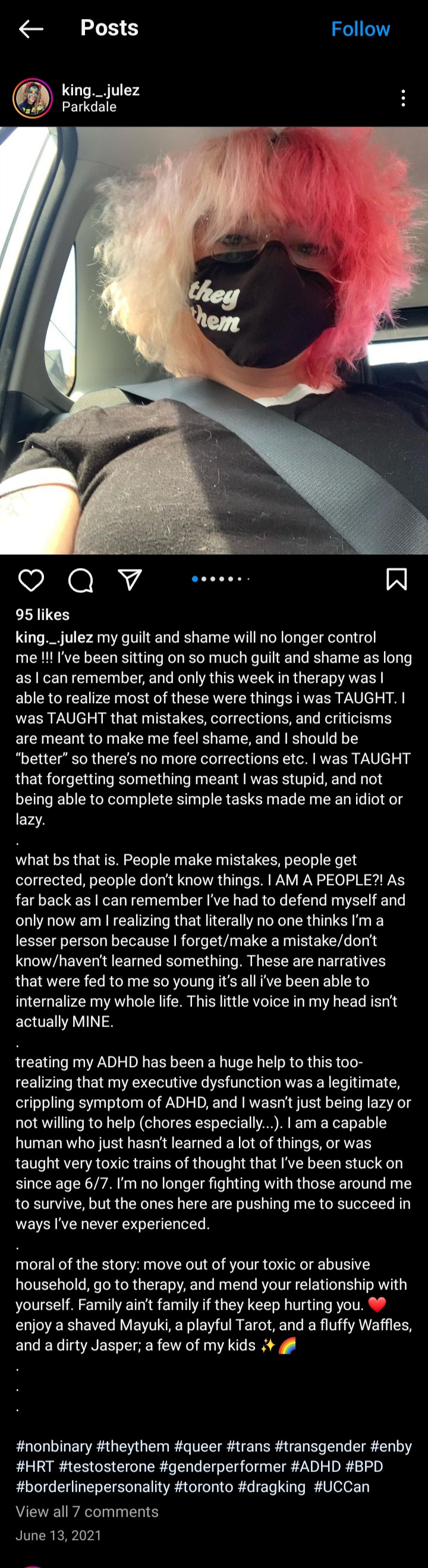Open the #nonbinary hashtag
The image size is (428, 1568).
[53, 1446]
